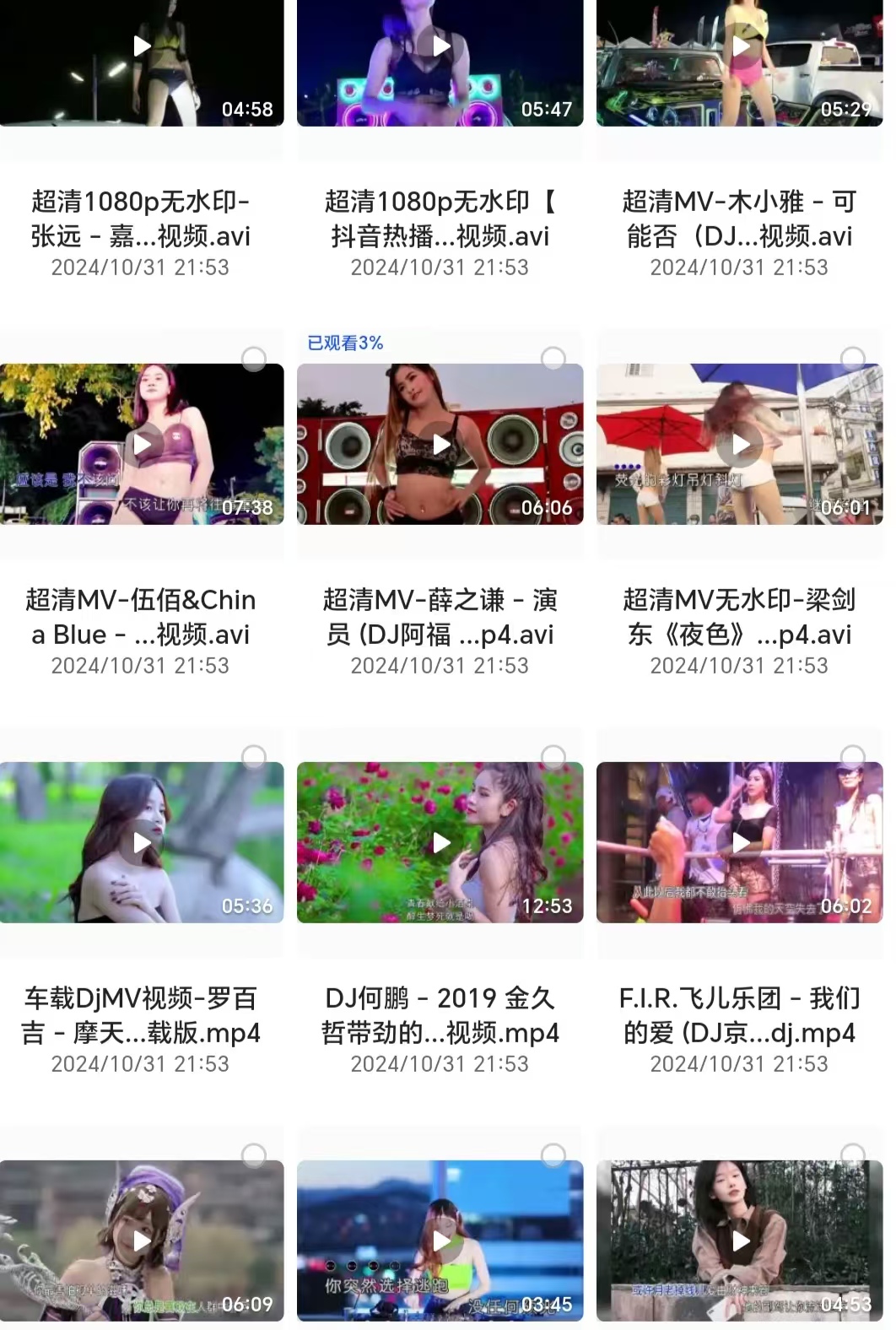Viewport: 896px width, 1330px height.
Task: Play F.I.R.飞儿乐团 我们的爱 video
Action: coord(740,843)
